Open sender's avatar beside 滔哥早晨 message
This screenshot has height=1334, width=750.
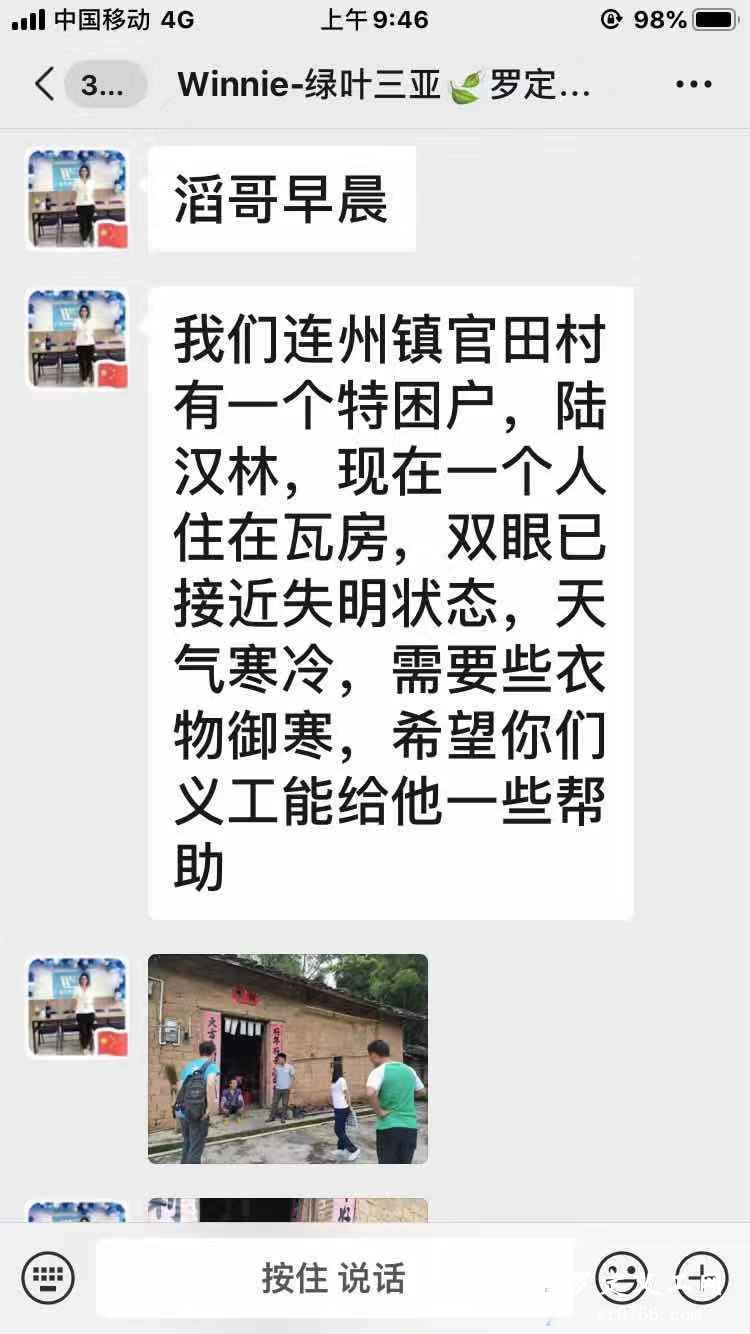click(x=77, y=199)
